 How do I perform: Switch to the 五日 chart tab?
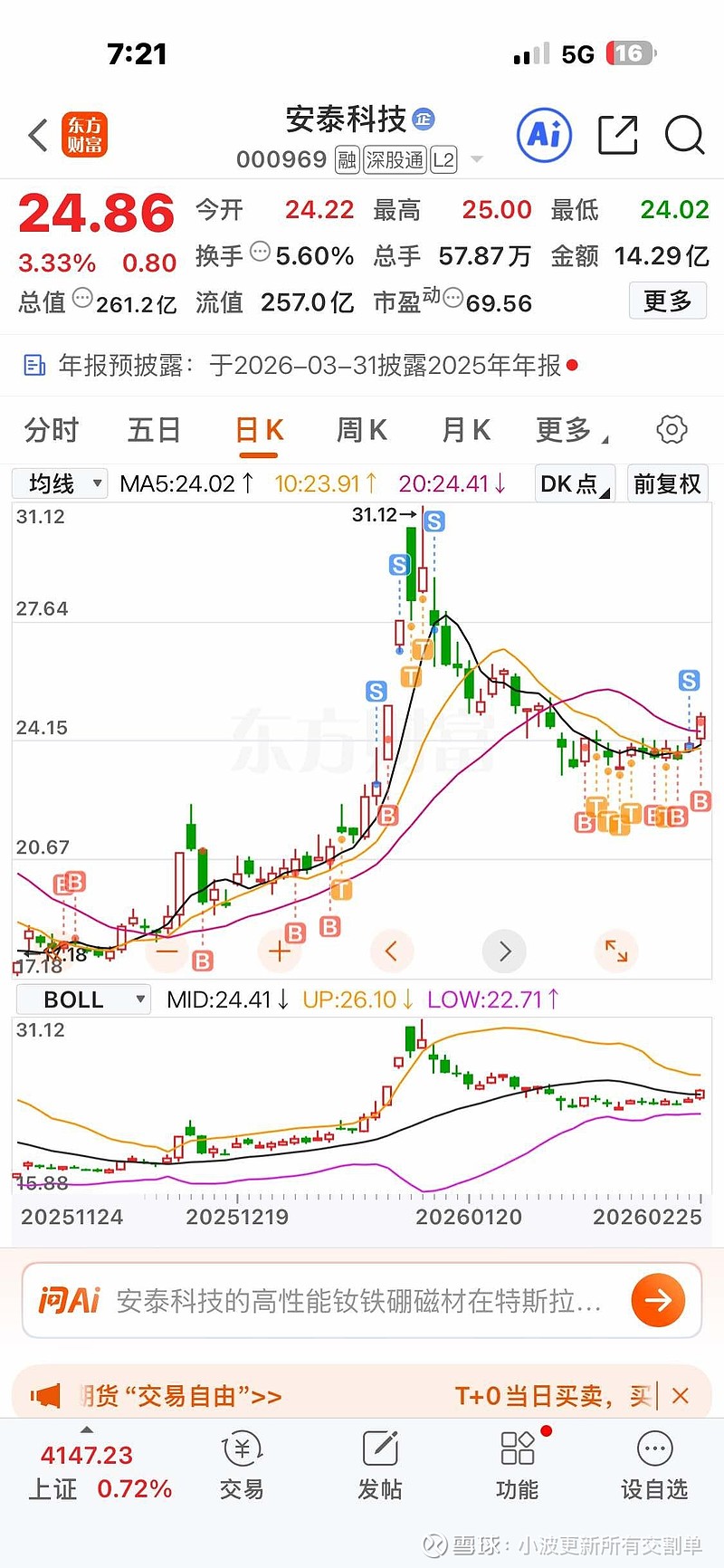point(154,430)
